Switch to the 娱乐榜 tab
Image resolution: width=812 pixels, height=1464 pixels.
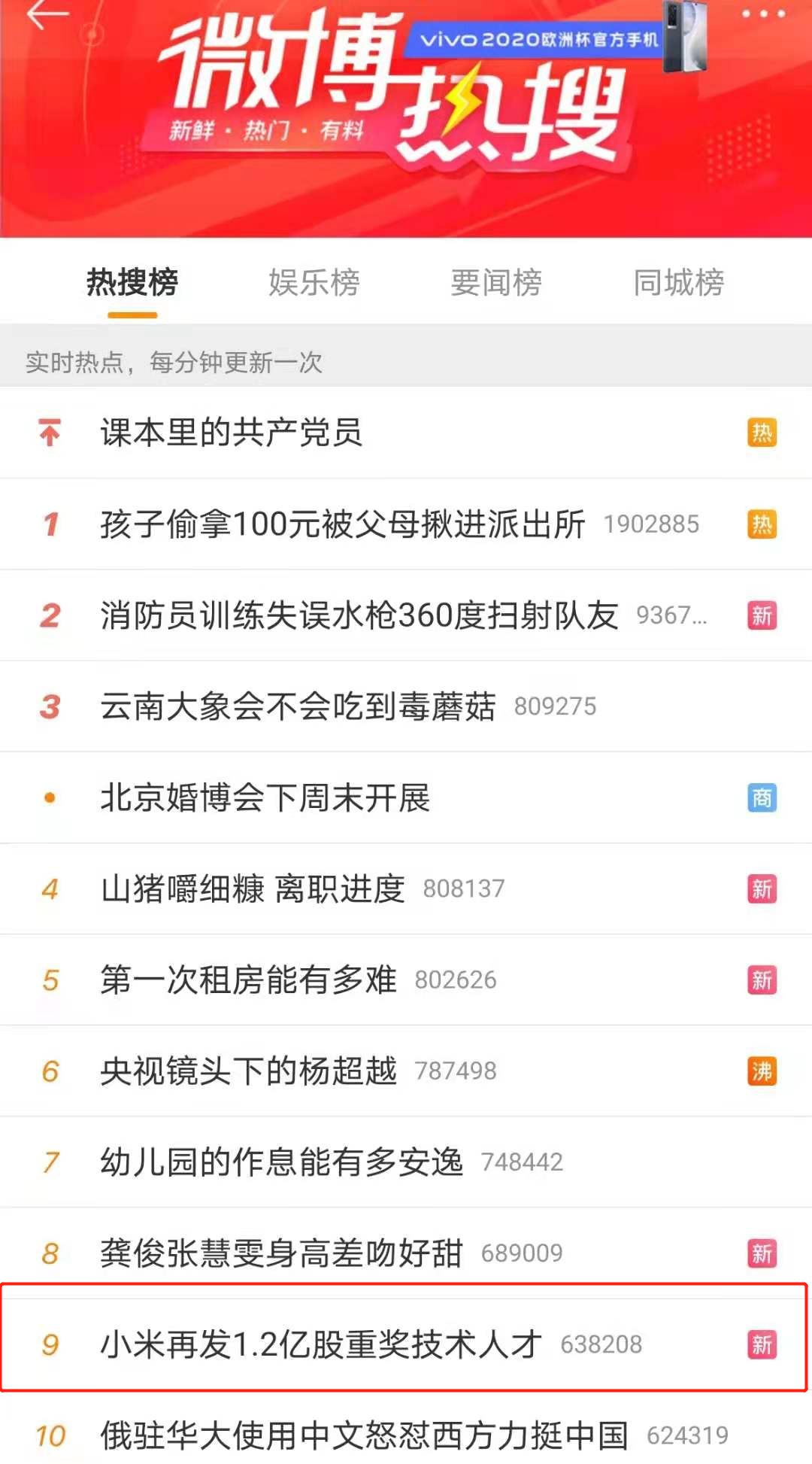[x=314, y=283]
